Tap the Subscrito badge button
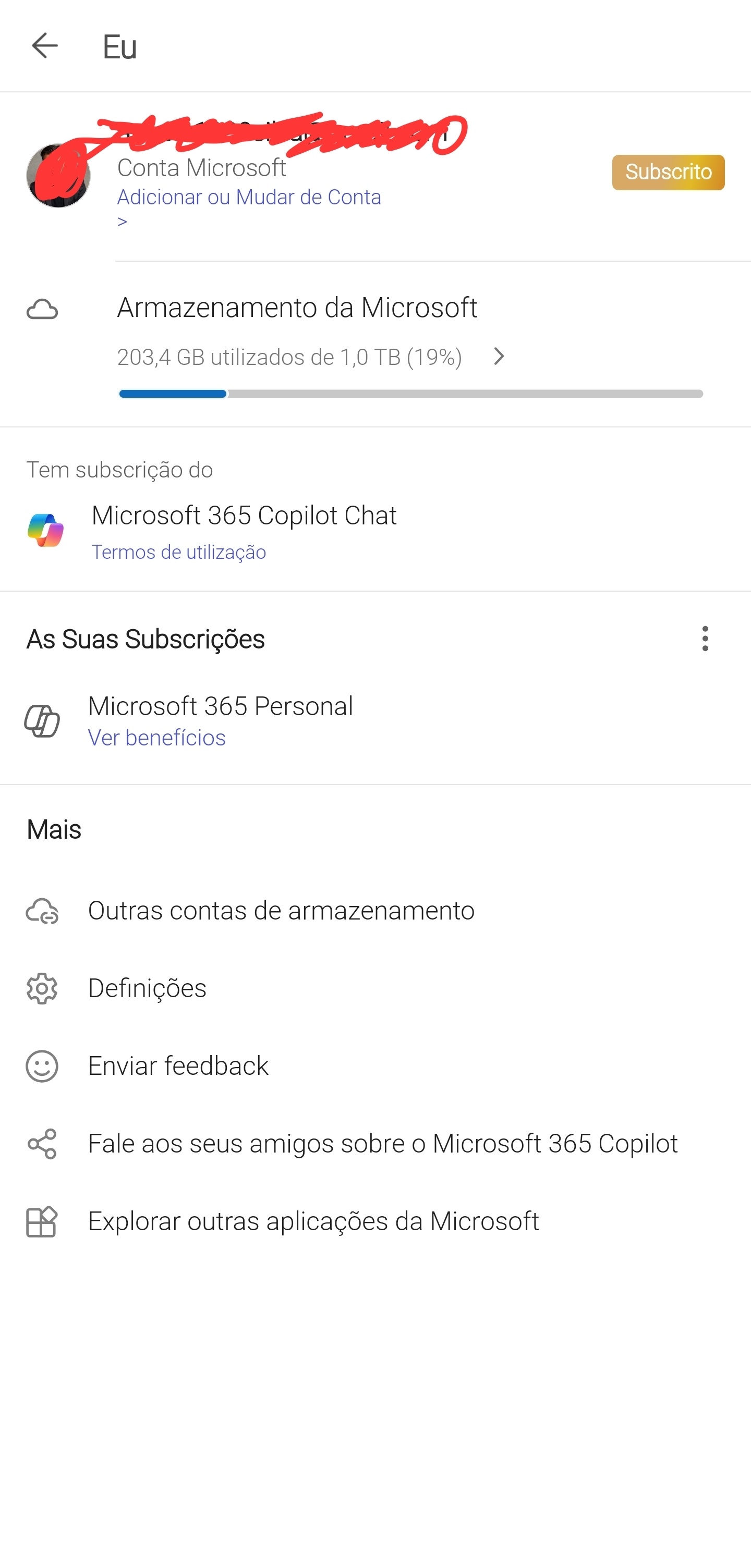751x1568 pixels. click(668, 172)
